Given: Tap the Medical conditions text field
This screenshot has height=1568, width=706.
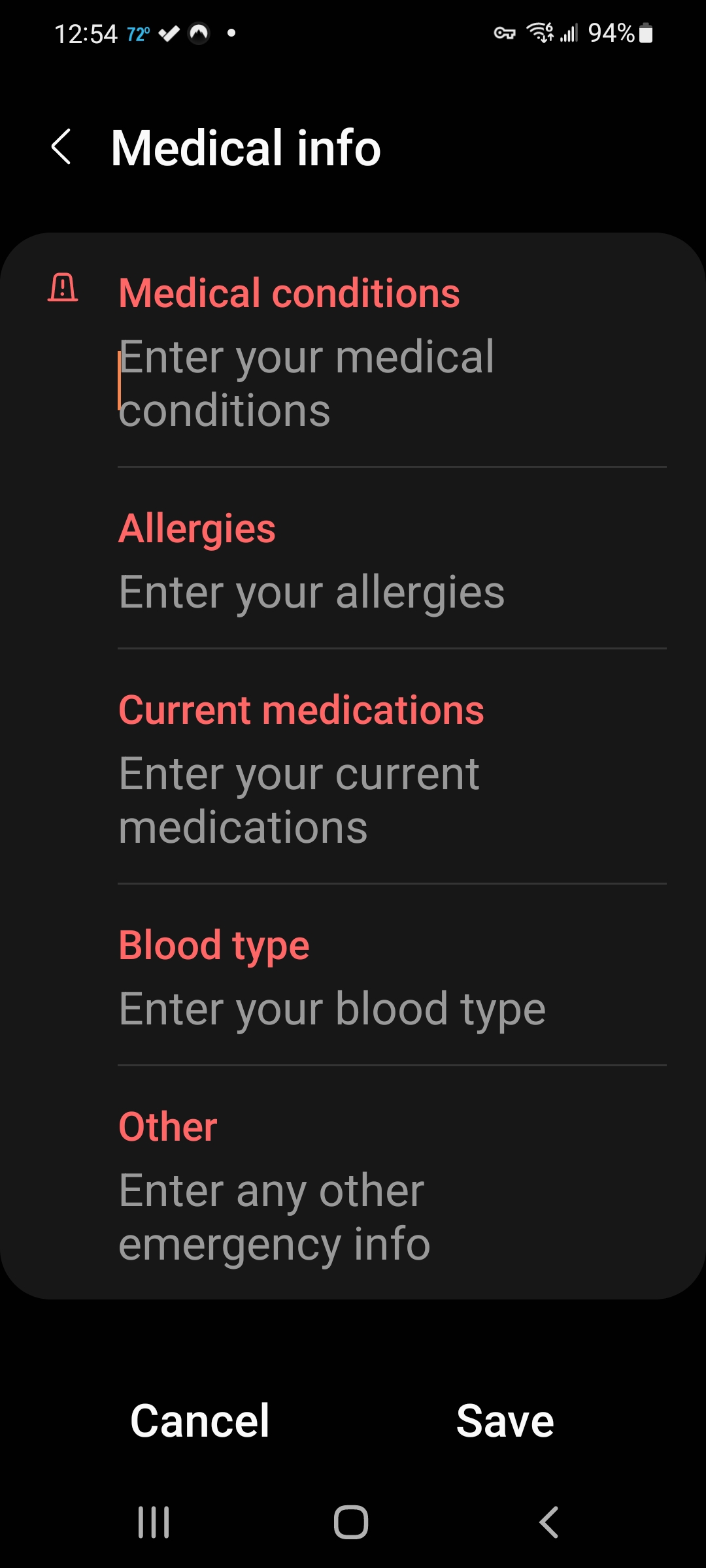Looking at the screenshot, I should (392, 384).
